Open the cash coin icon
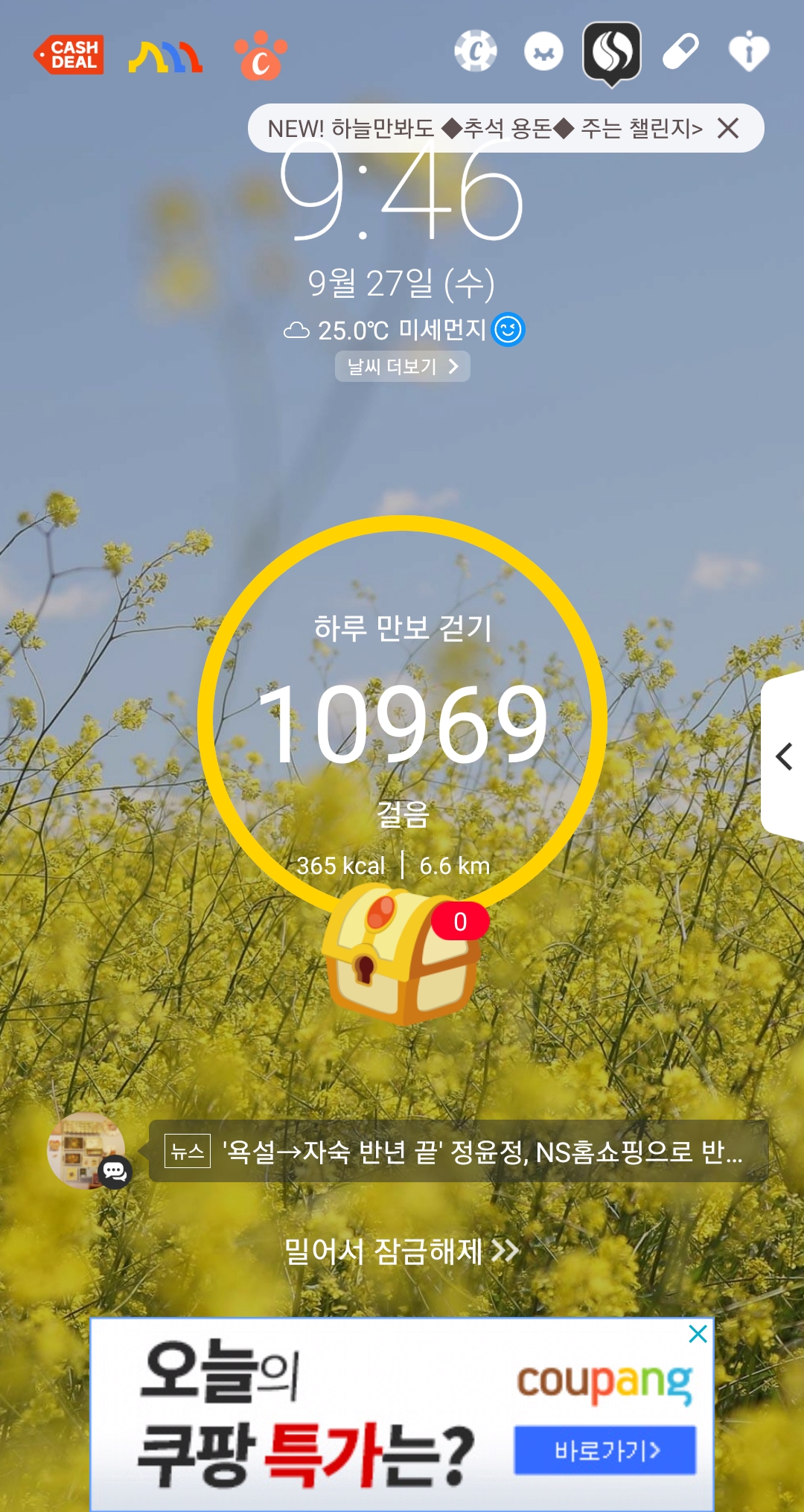Screen dimensions: 804x1512 [x=475, y=51]
